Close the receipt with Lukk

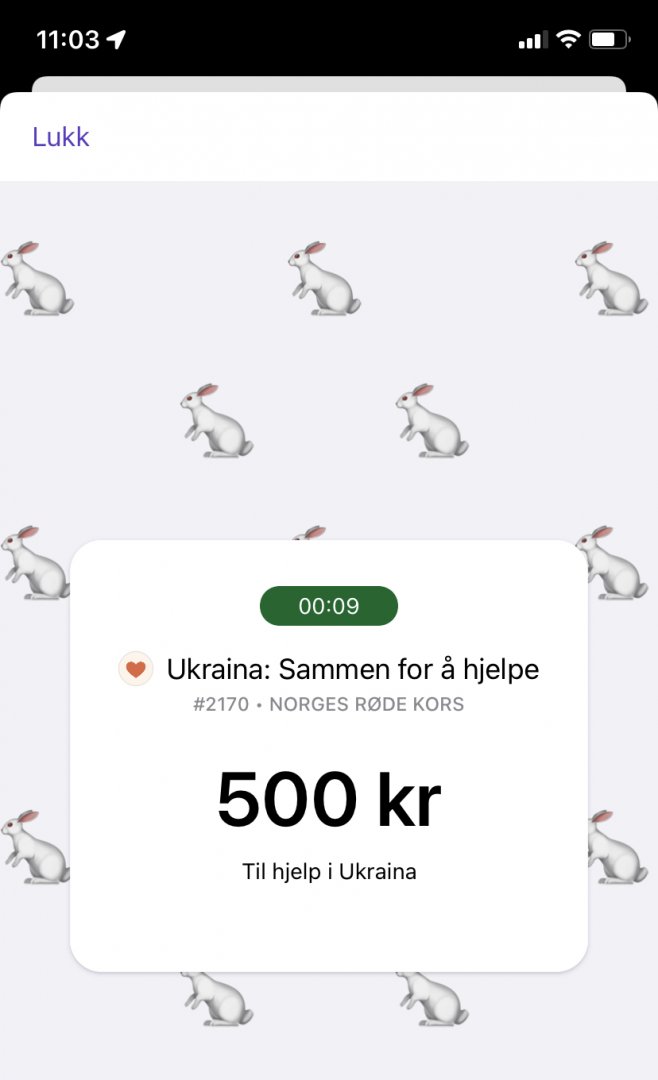click(61, 137)
